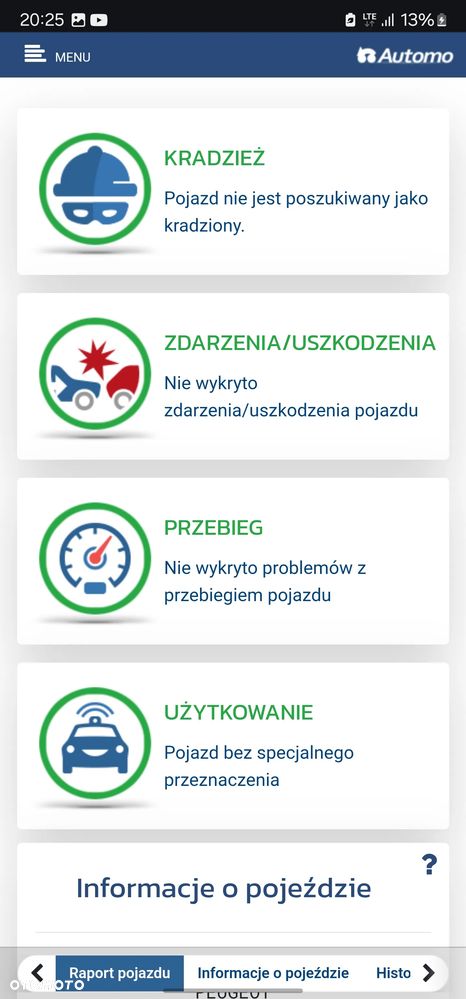Open the Informacje o pojeździe tab
Viewport: 466px width, 999px height.
273,973
